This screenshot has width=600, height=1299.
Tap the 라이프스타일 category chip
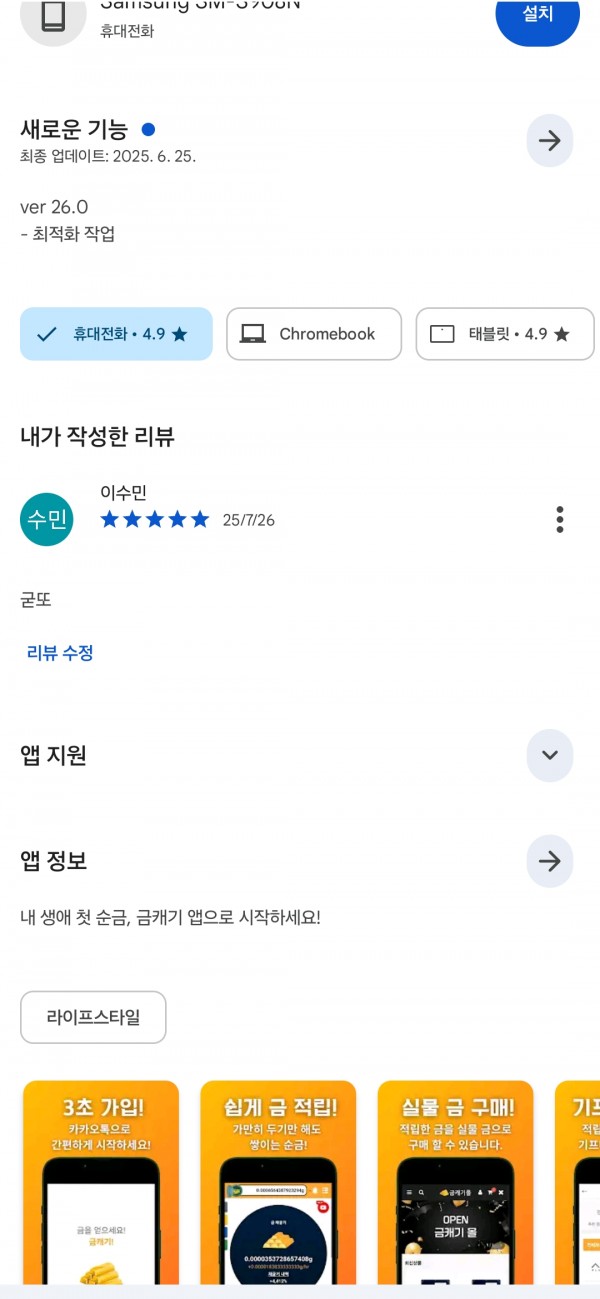[93, 1017]
